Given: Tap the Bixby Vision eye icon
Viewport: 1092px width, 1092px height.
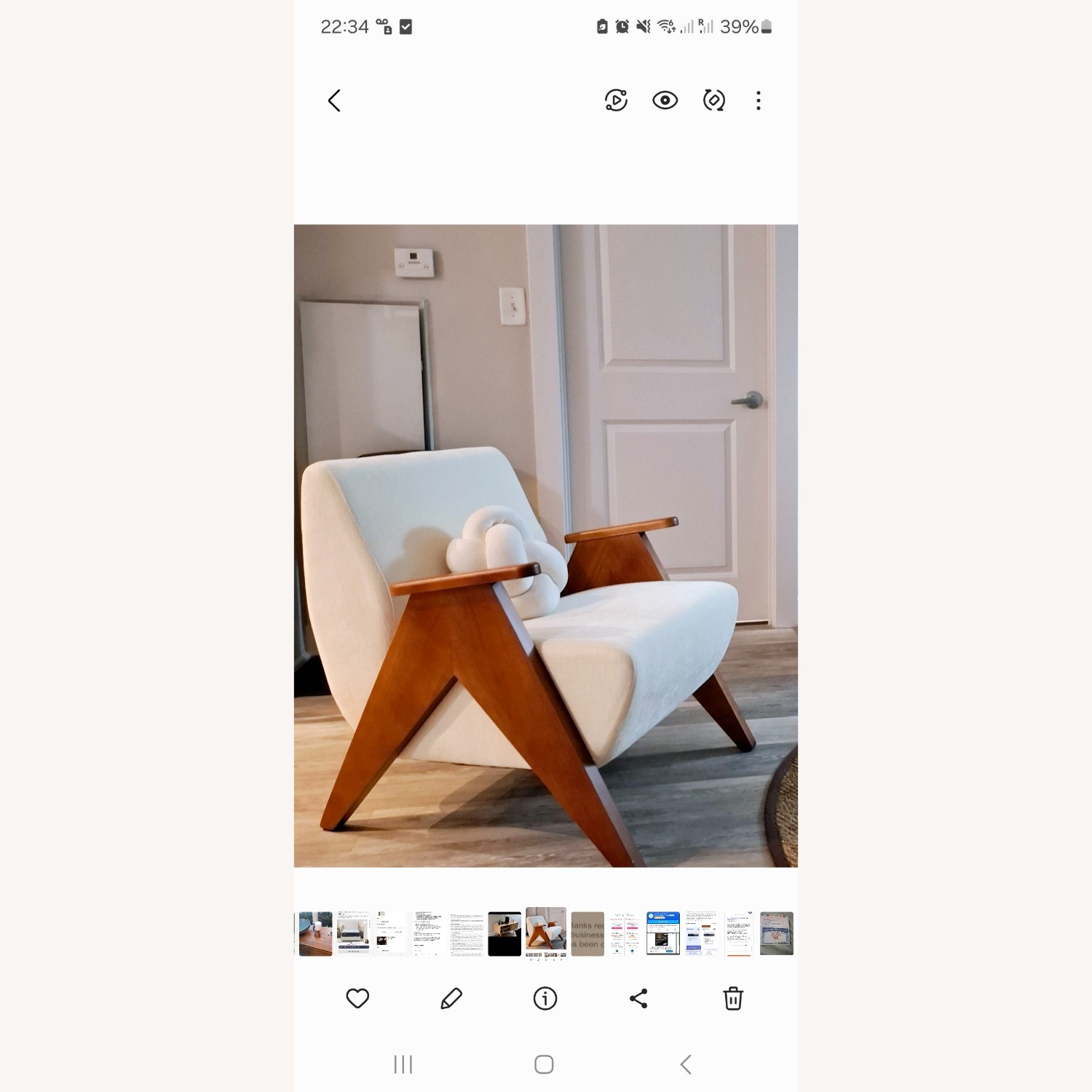Looking at the screenshot, I should pyautogui.click(x=665, y=100).
